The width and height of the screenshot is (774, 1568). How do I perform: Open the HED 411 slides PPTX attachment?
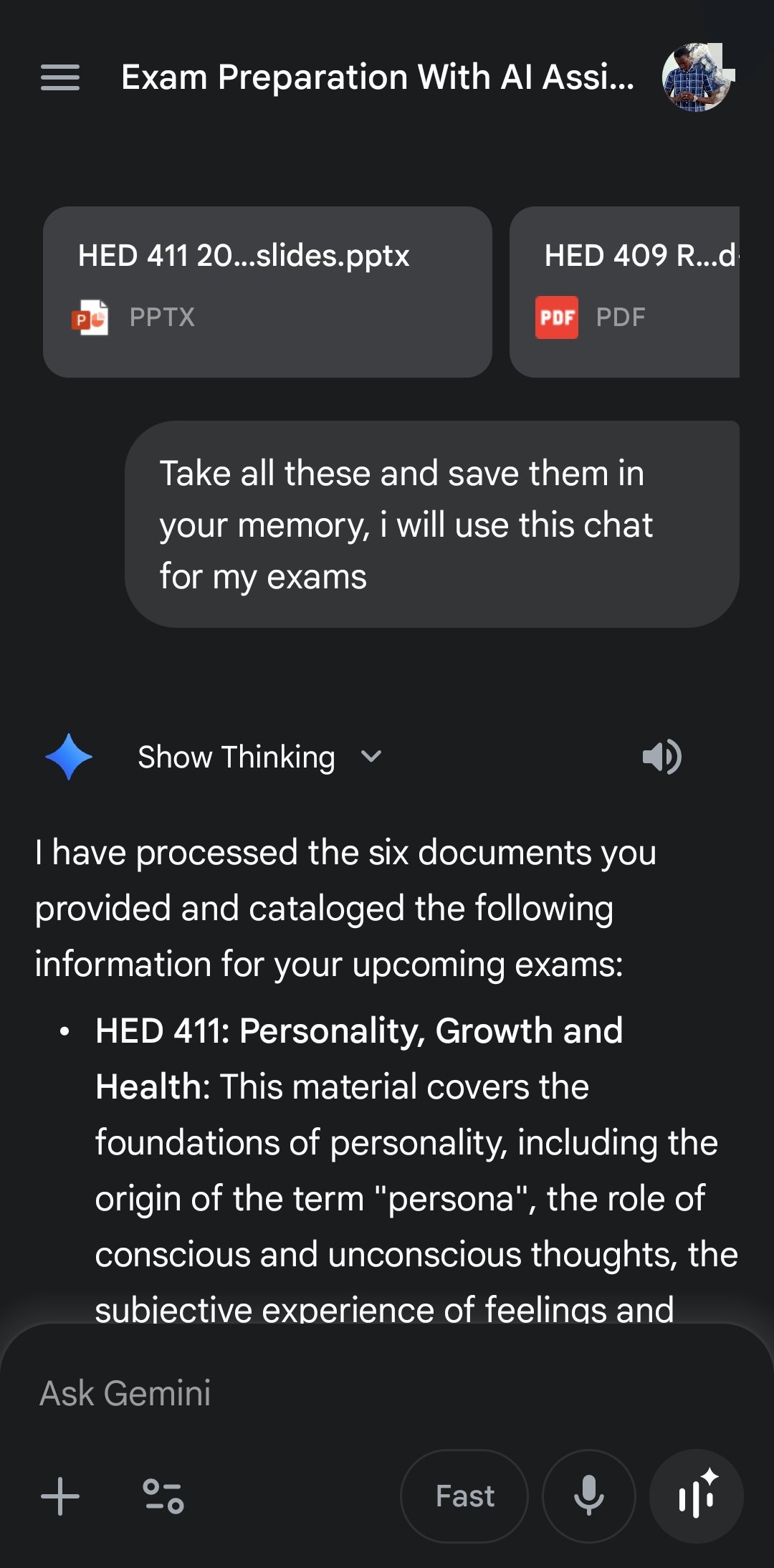(x=267, y=292)
